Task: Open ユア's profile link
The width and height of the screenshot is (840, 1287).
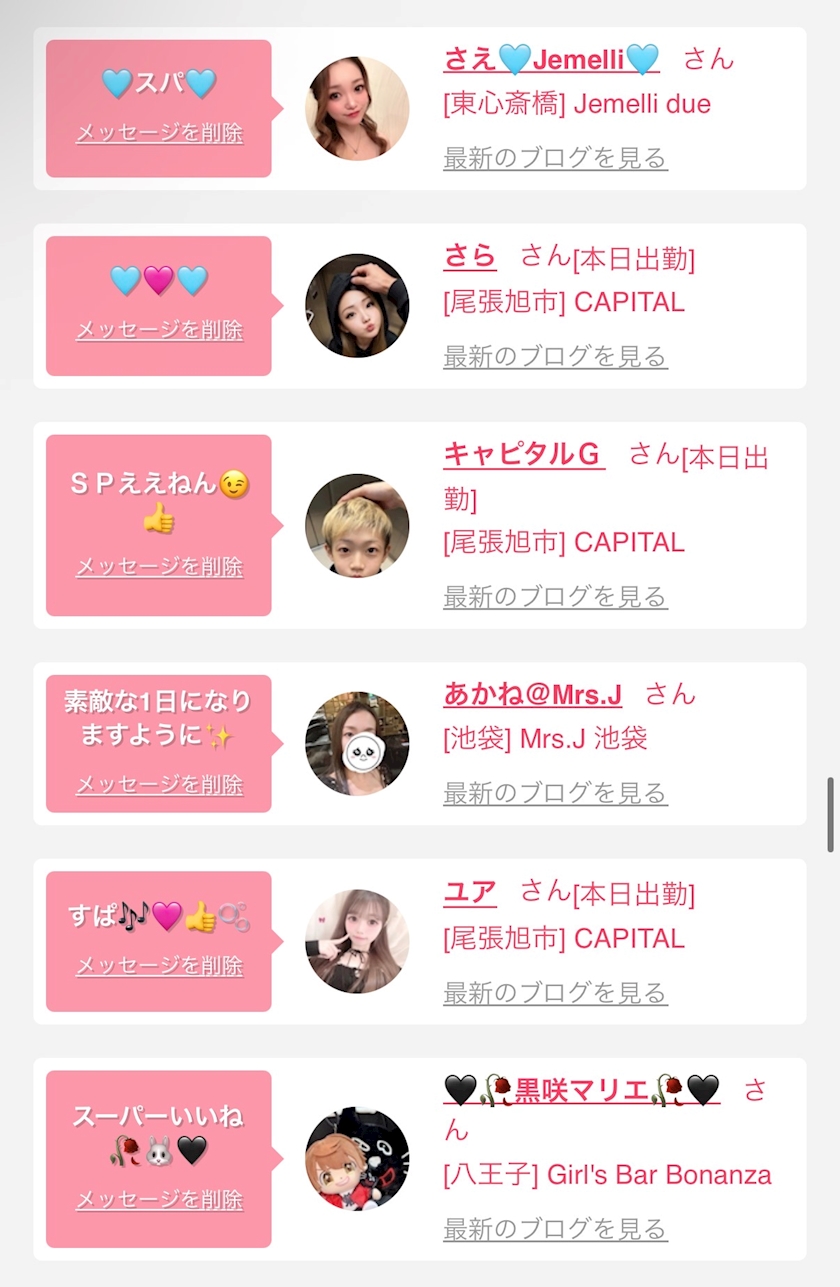Action: [x=469, y=892]
